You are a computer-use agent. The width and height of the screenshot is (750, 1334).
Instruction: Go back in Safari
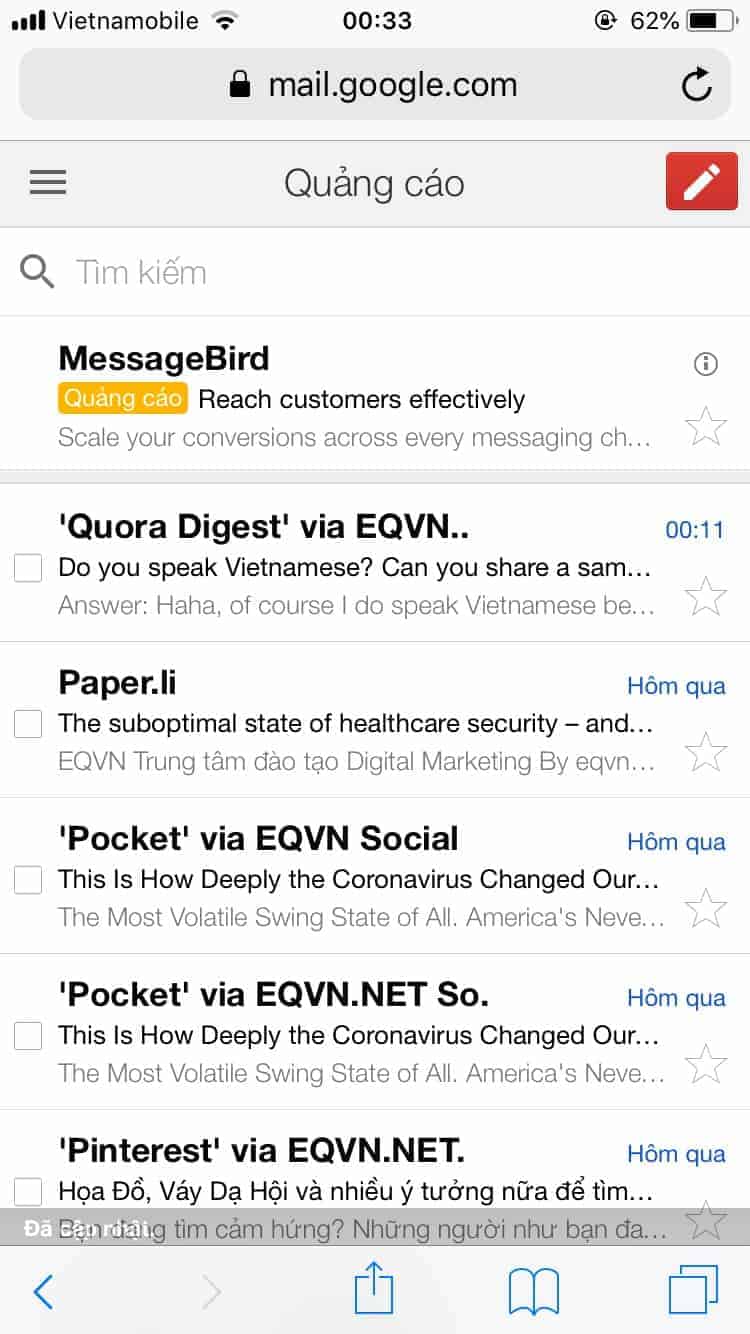coord(43,1292)
